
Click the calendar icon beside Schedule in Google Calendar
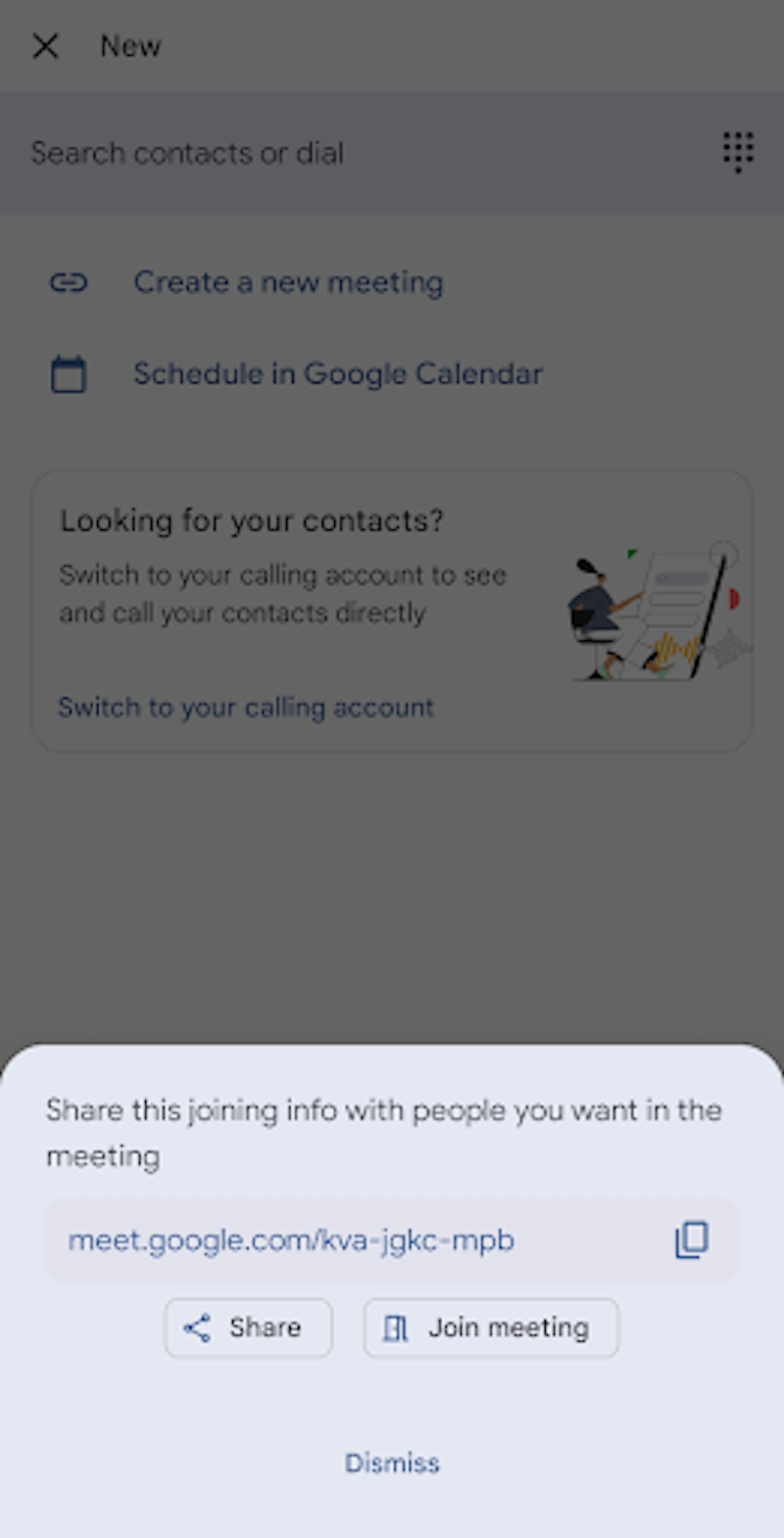coord(68,373)
